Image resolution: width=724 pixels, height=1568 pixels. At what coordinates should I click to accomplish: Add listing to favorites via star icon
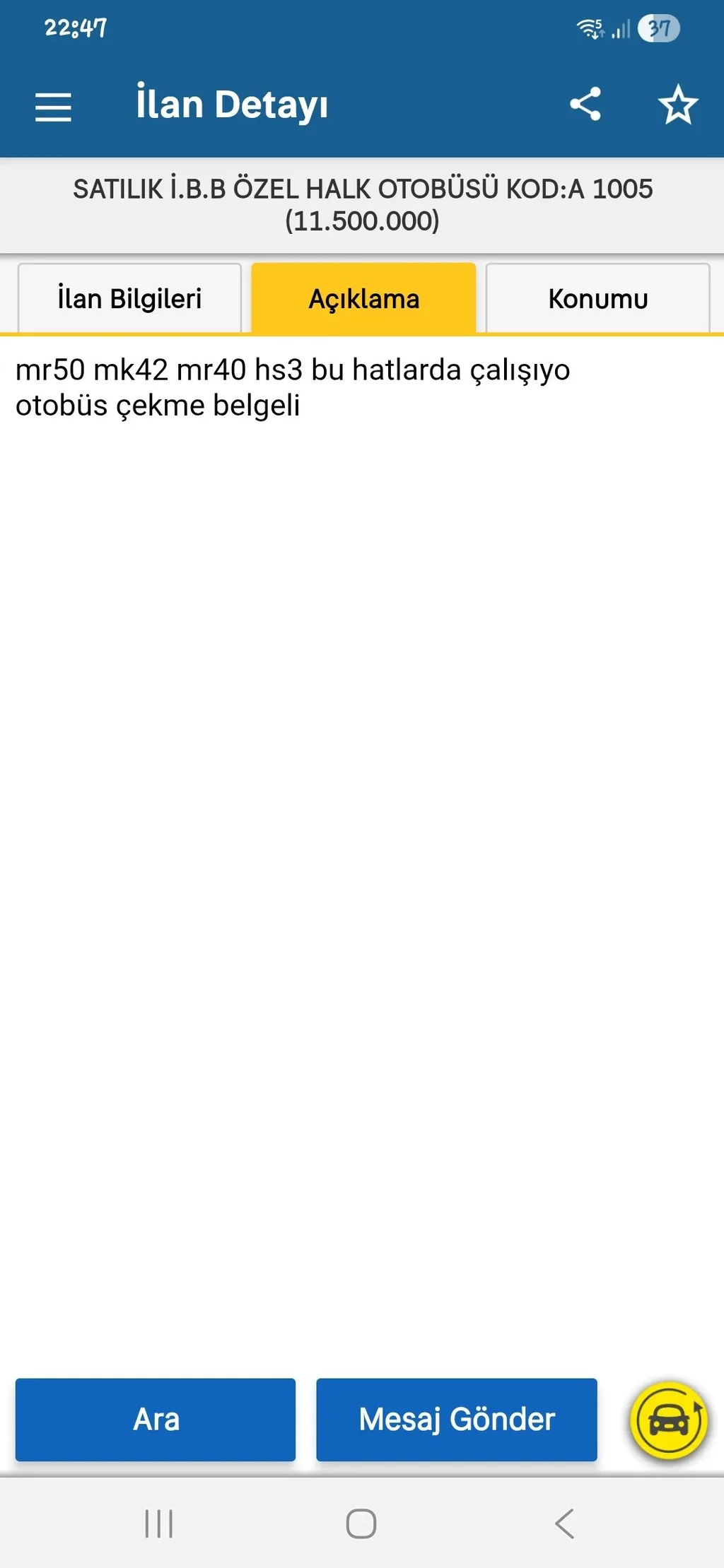[x=677, y=105]
